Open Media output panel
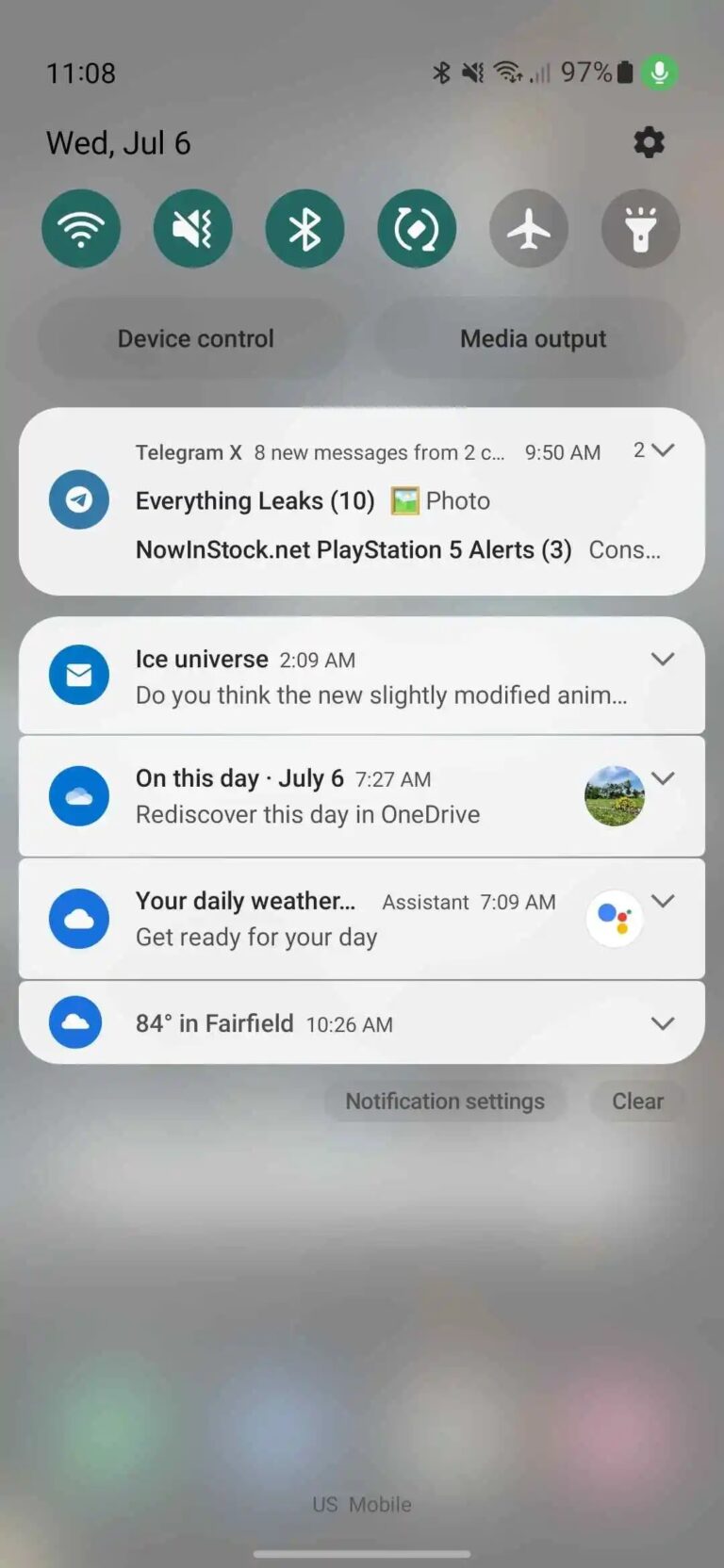The image size is (724, 1568). point(533,337)
